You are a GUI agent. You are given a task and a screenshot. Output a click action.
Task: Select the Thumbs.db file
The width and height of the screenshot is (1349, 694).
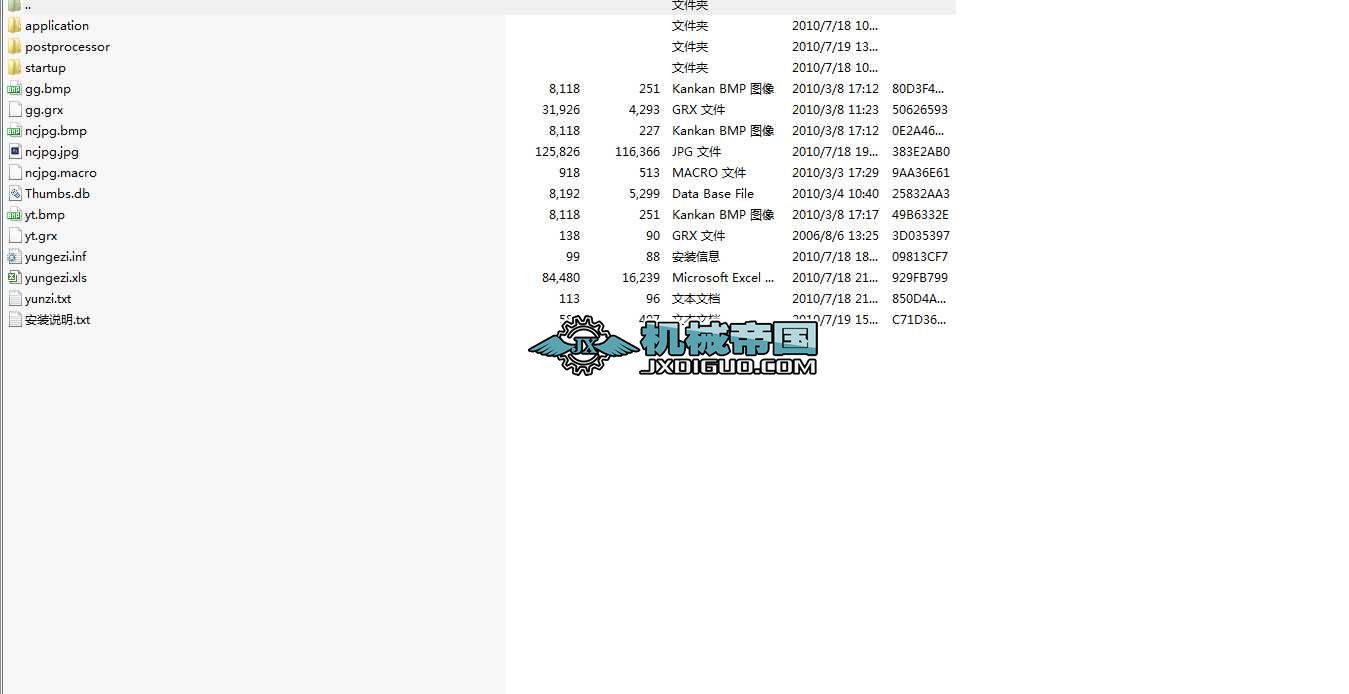57,194
